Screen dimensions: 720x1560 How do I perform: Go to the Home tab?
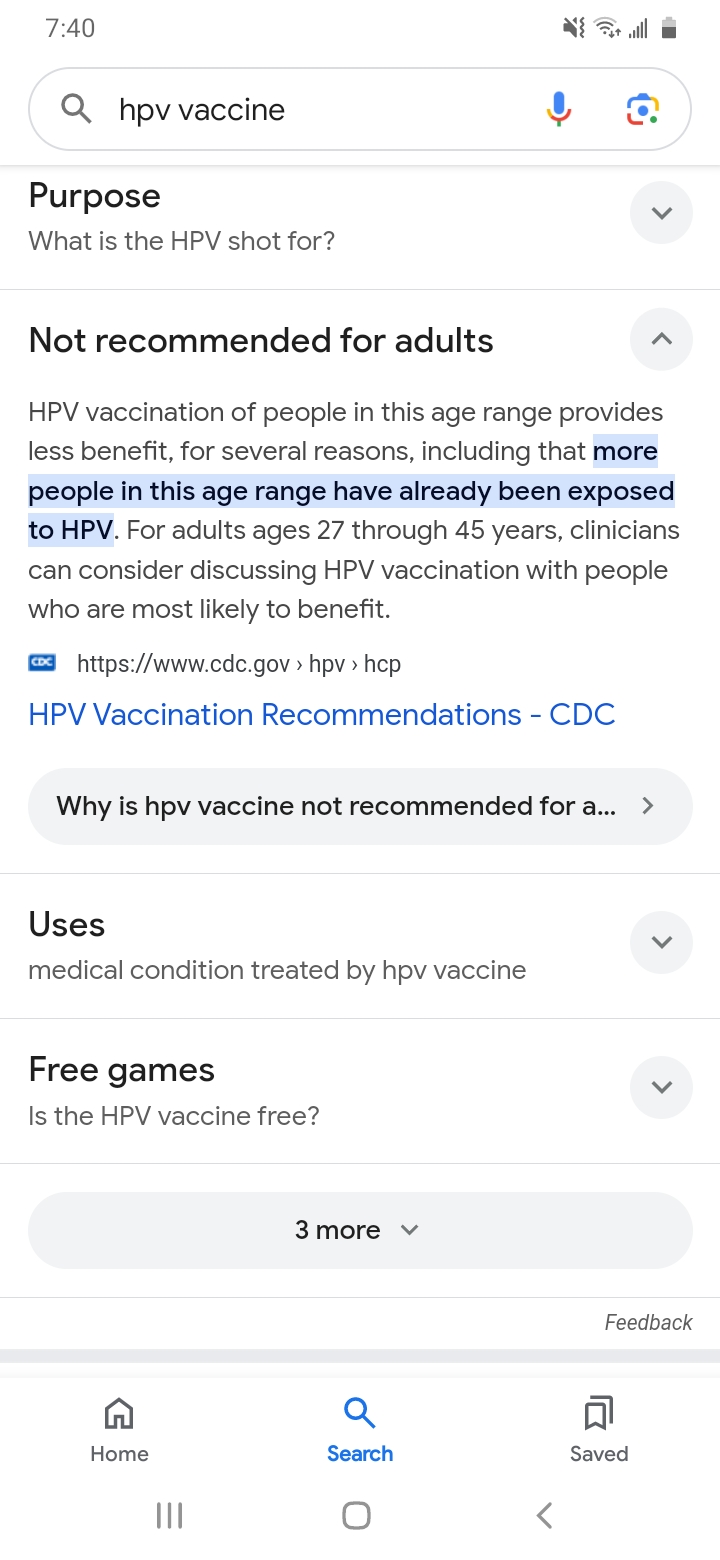point(119,1430)
